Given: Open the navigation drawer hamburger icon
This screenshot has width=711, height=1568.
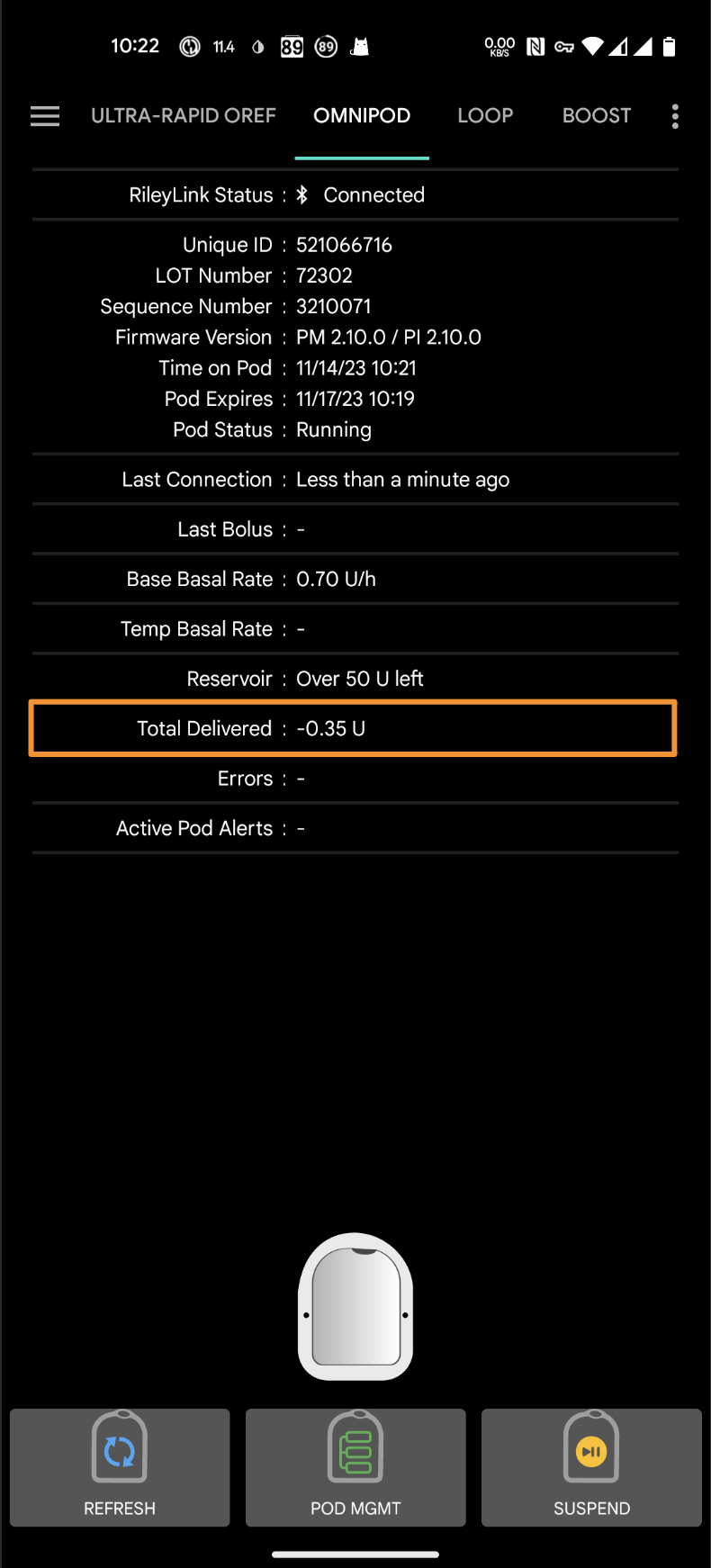Looking at the screenshot, I should [44, 115].
